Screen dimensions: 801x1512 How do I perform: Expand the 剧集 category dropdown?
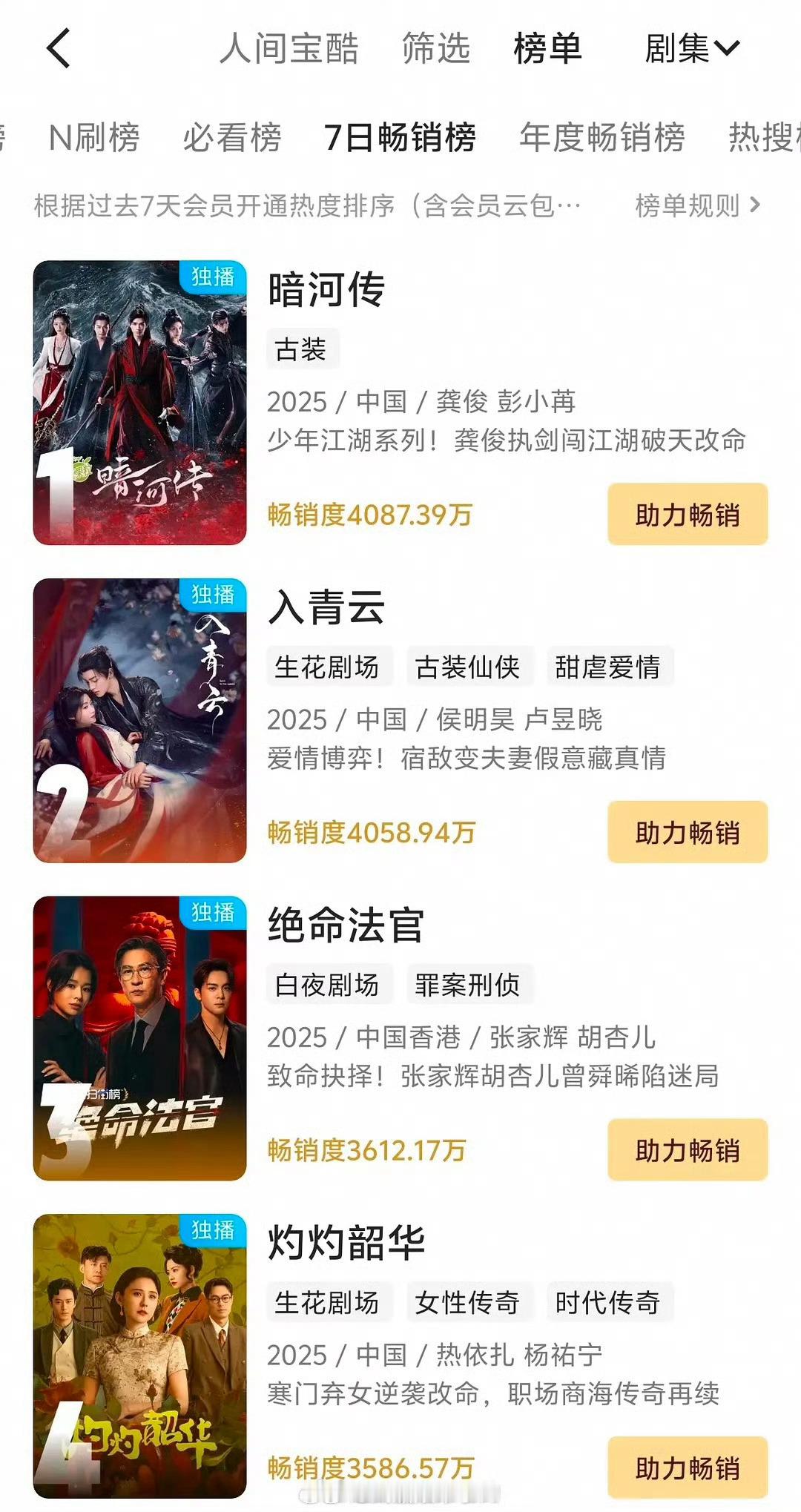(x=691, y=49)
